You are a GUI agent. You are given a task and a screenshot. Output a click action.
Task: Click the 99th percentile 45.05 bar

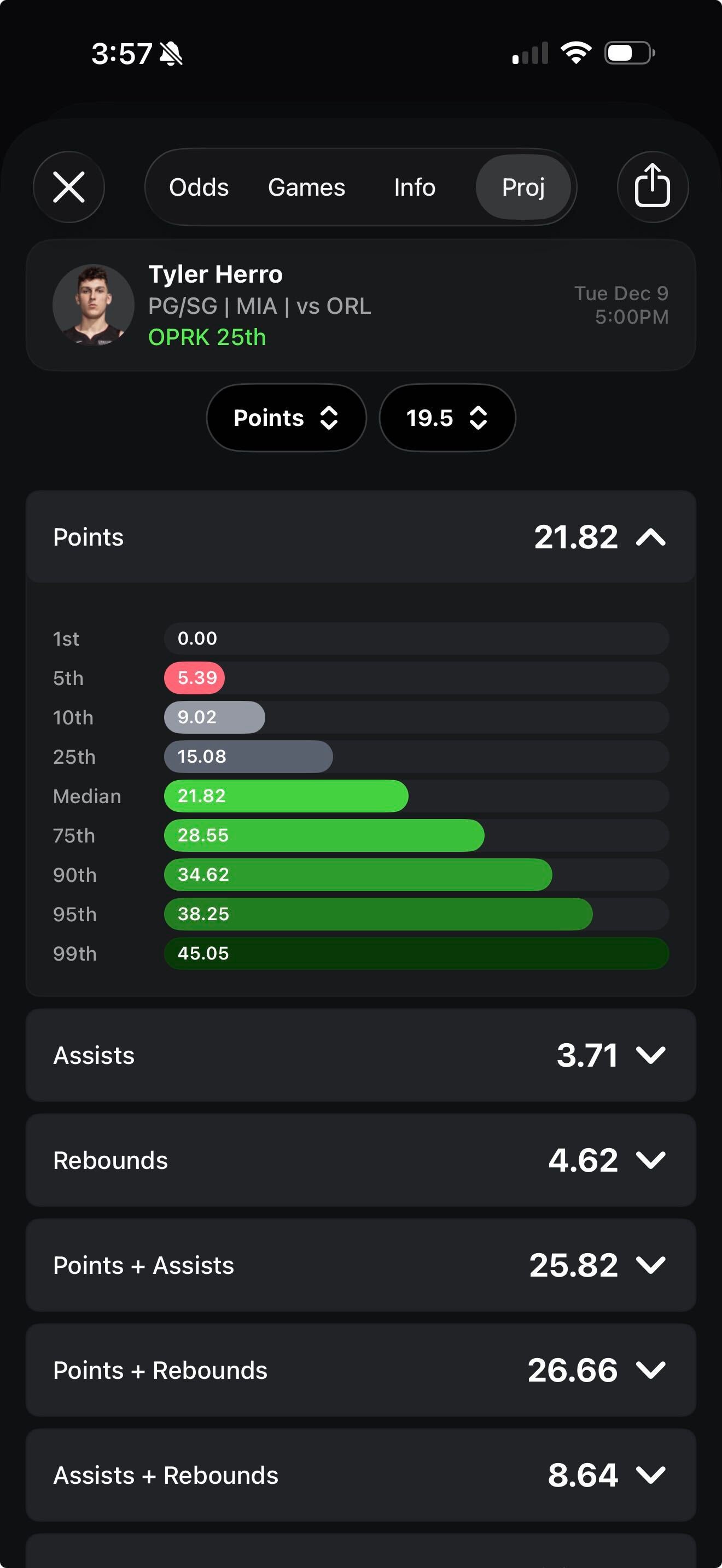point(416,953)
